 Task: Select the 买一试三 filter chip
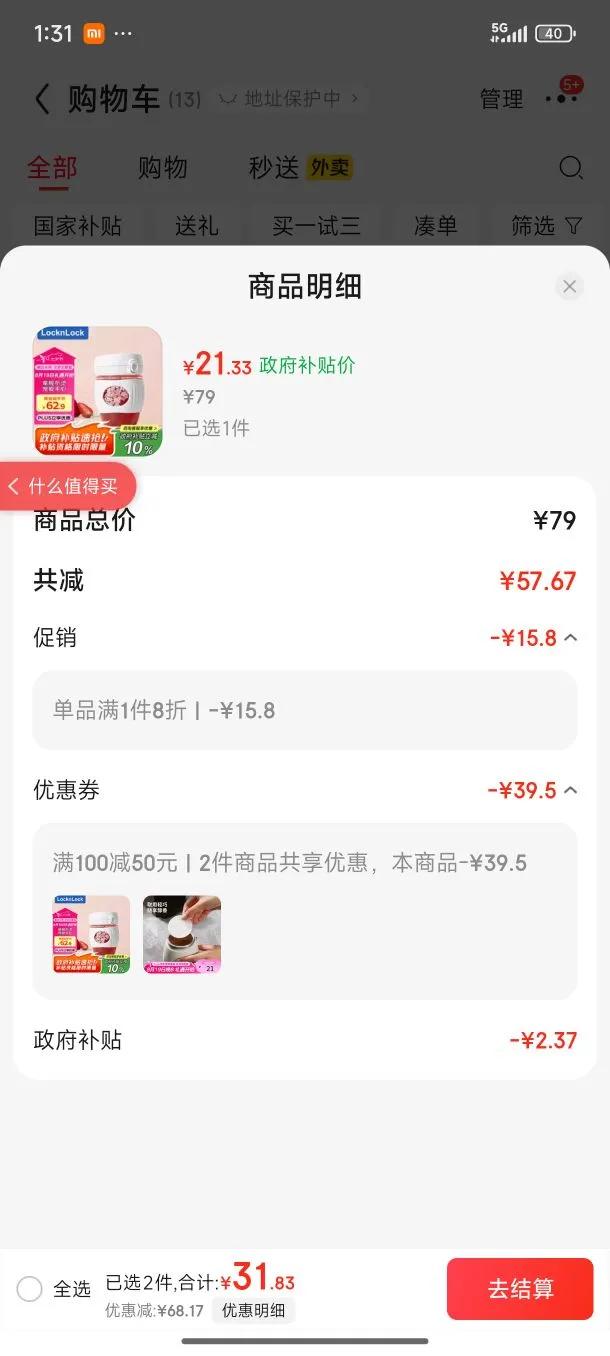[316, 226]
